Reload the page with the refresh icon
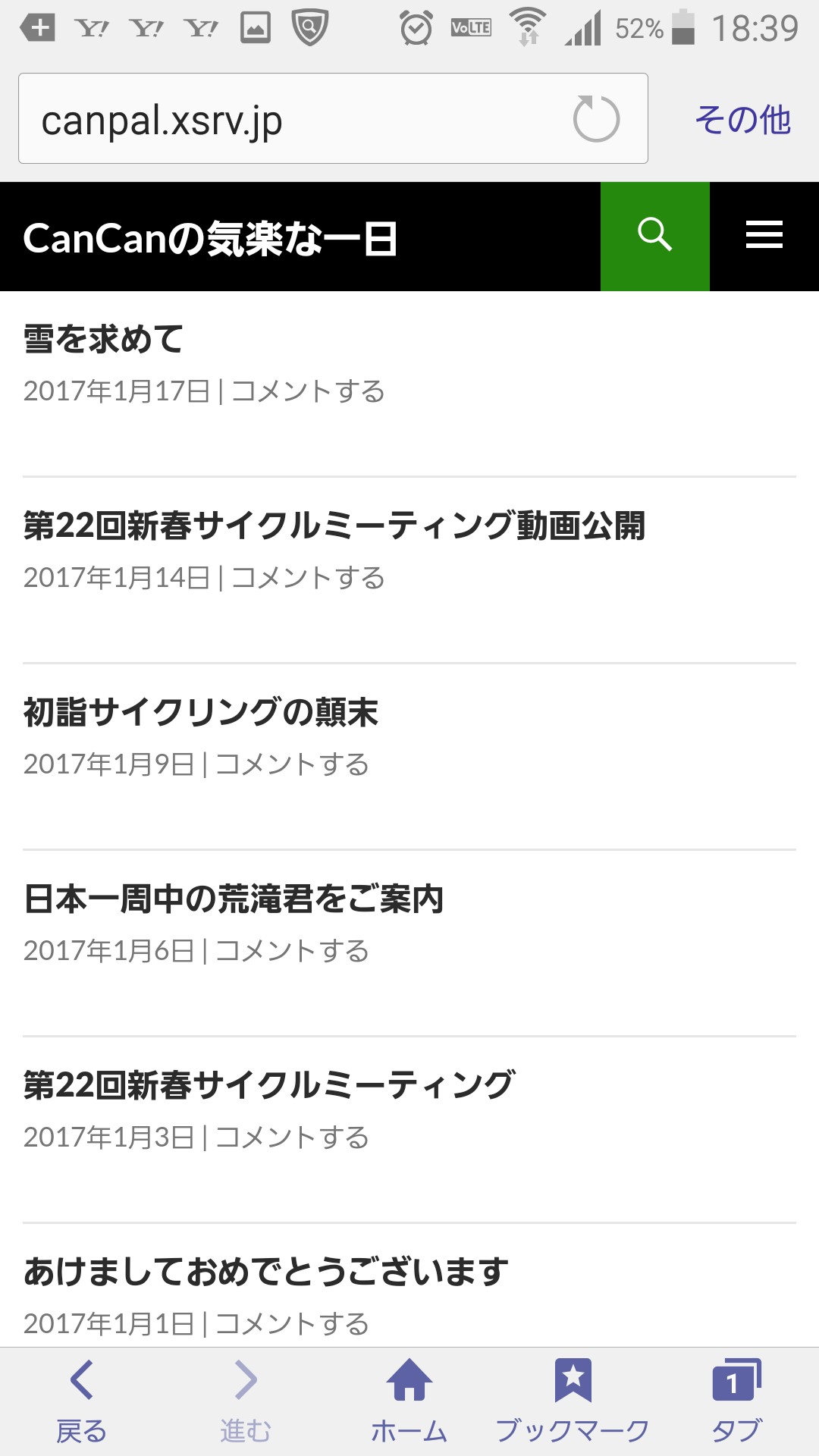The width and height of the screenshot is (819, 1456). [x=596, y=119]
